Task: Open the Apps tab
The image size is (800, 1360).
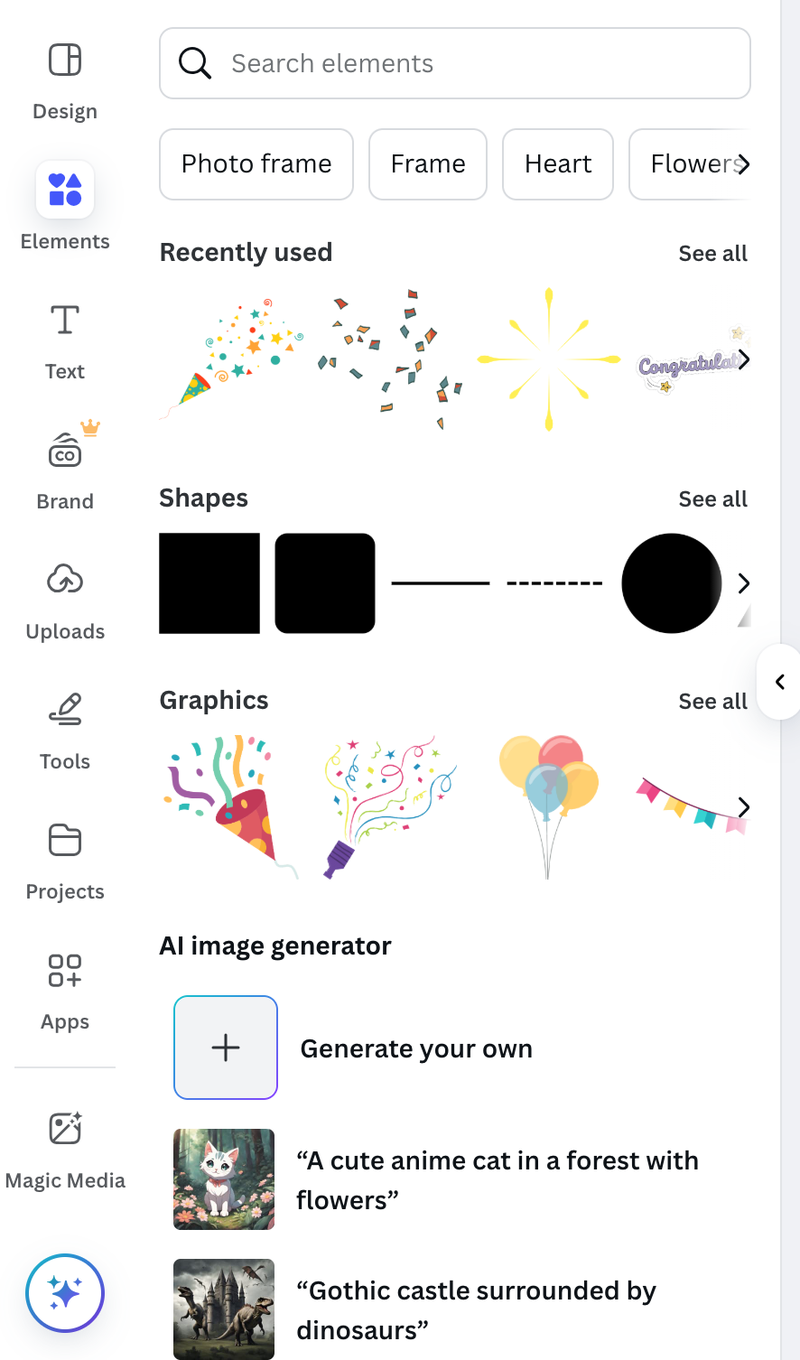Action: (65, 991)
